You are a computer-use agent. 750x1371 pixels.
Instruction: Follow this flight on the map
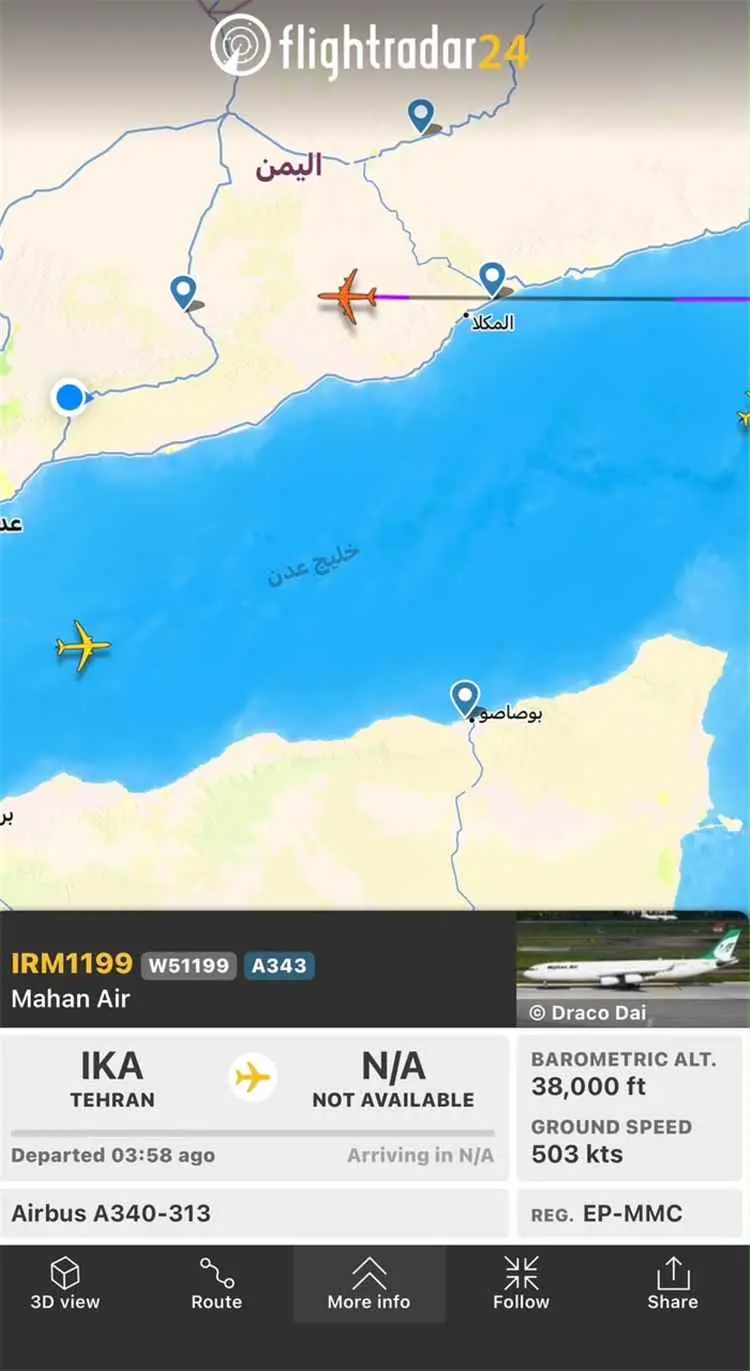521,1283
